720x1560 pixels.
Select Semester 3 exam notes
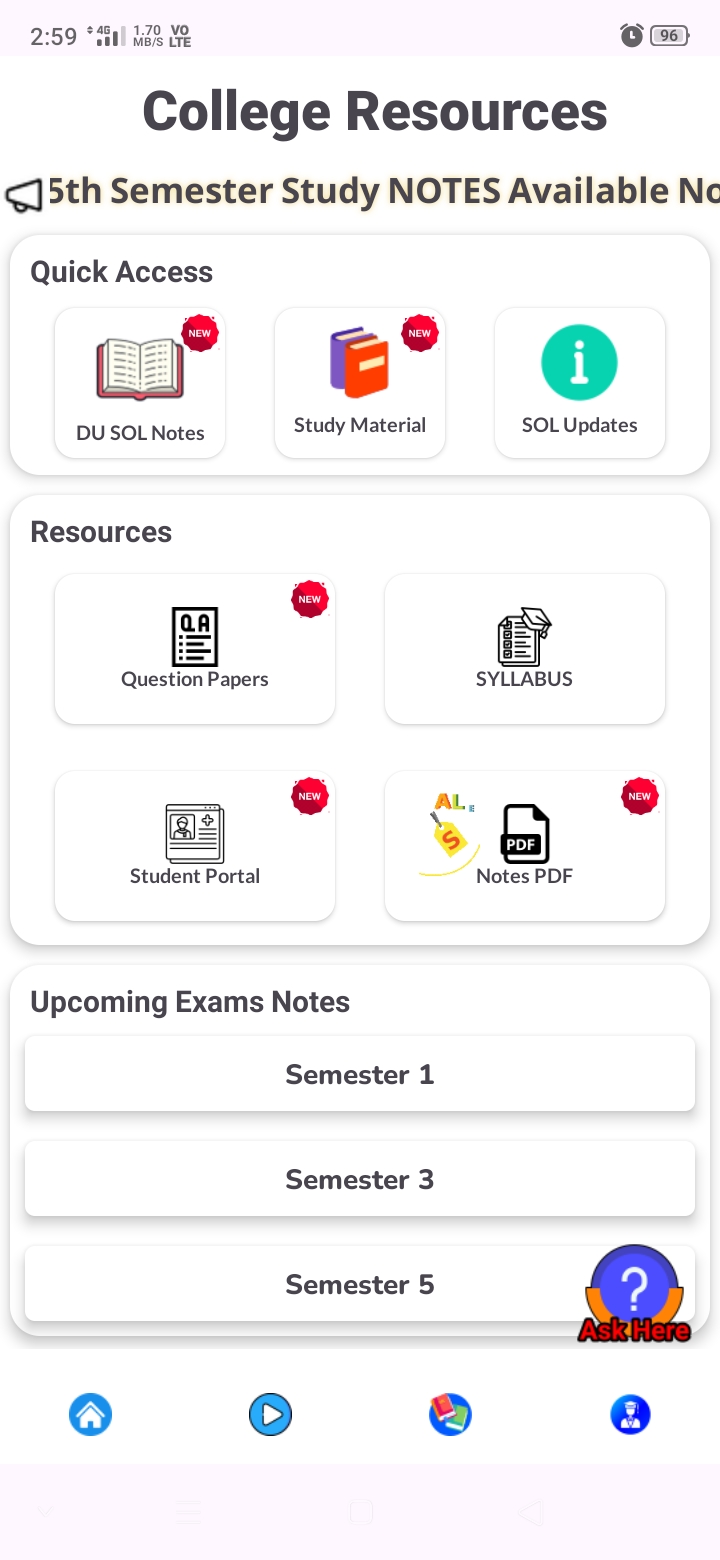[360, 1179]
